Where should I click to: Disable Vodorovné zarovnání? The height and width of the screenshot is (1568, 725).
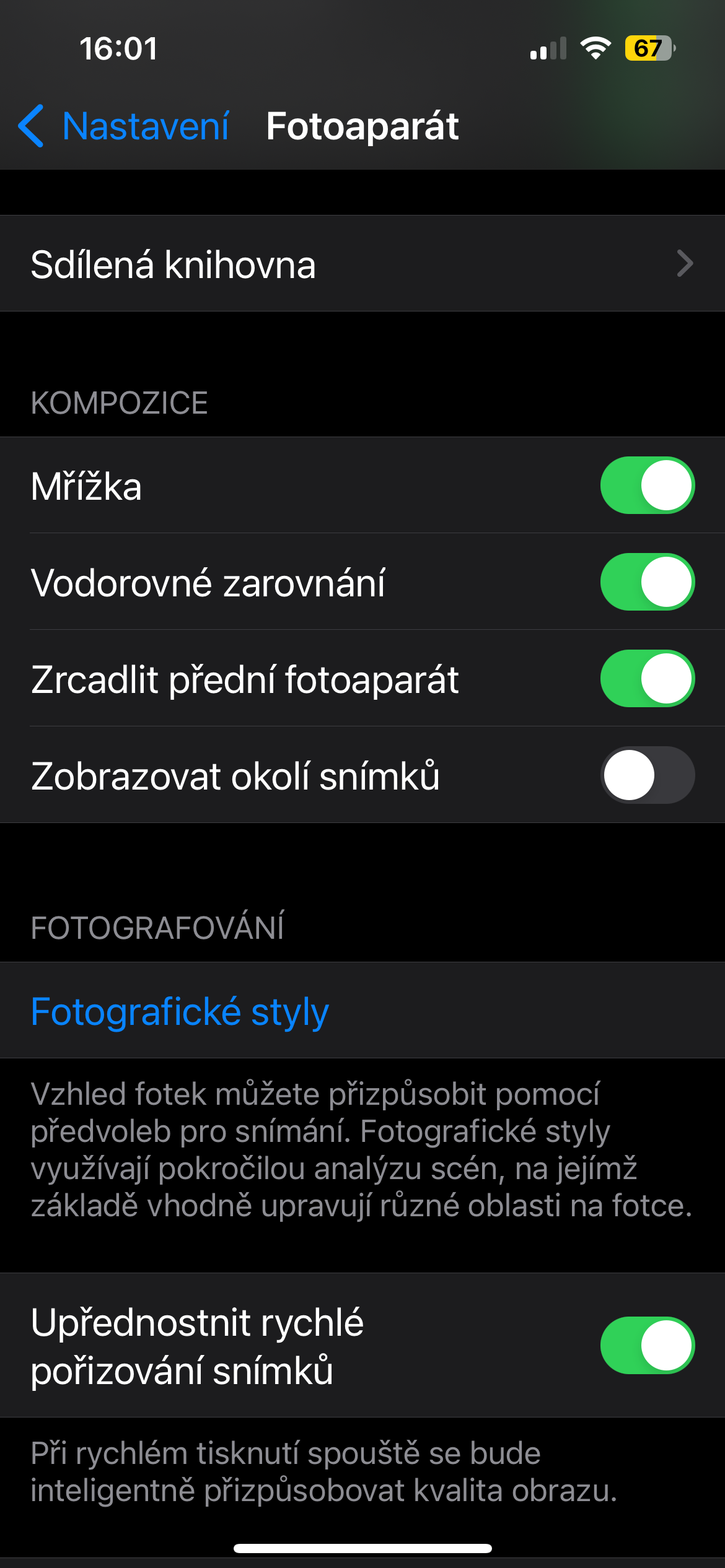tap(647, 582)
